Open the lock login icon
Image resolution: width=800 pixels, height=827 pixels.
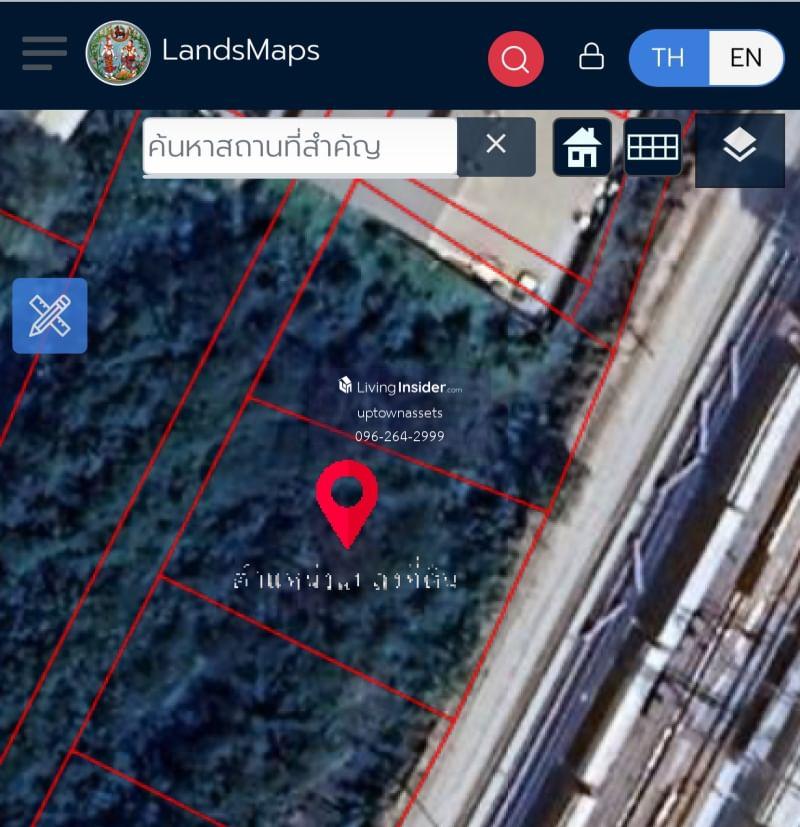591,56
